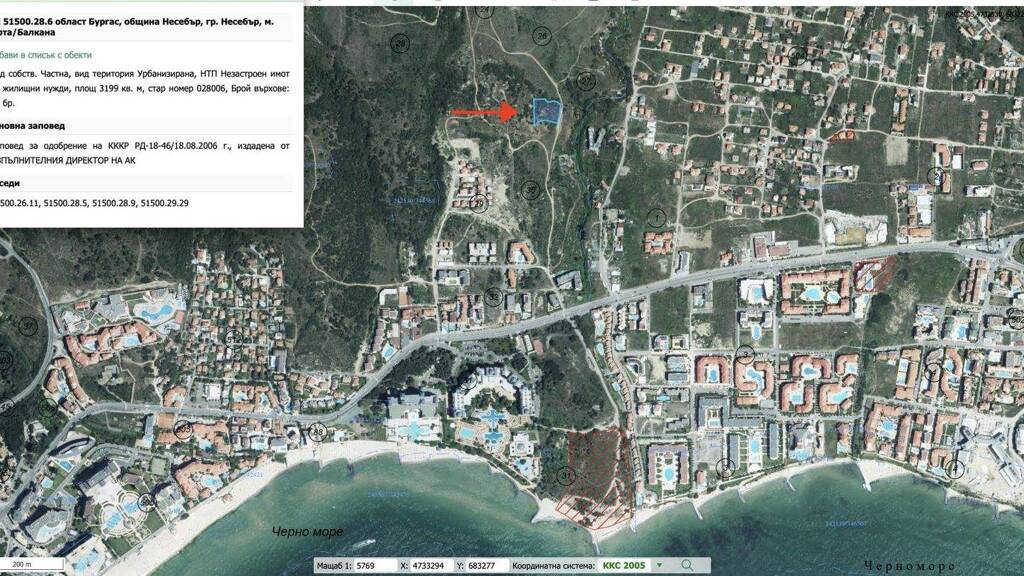Edit the X coordinate field
1024x576 pixels.
(x=430, y=566)
